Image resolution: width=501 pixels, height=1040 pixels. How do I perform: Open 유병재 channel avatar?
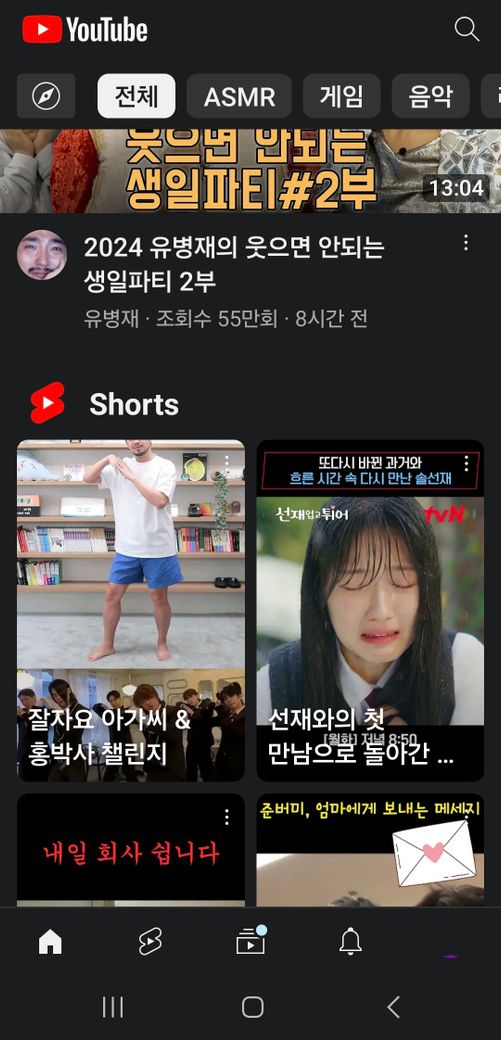pyautogui.click(x=42, y=255)
